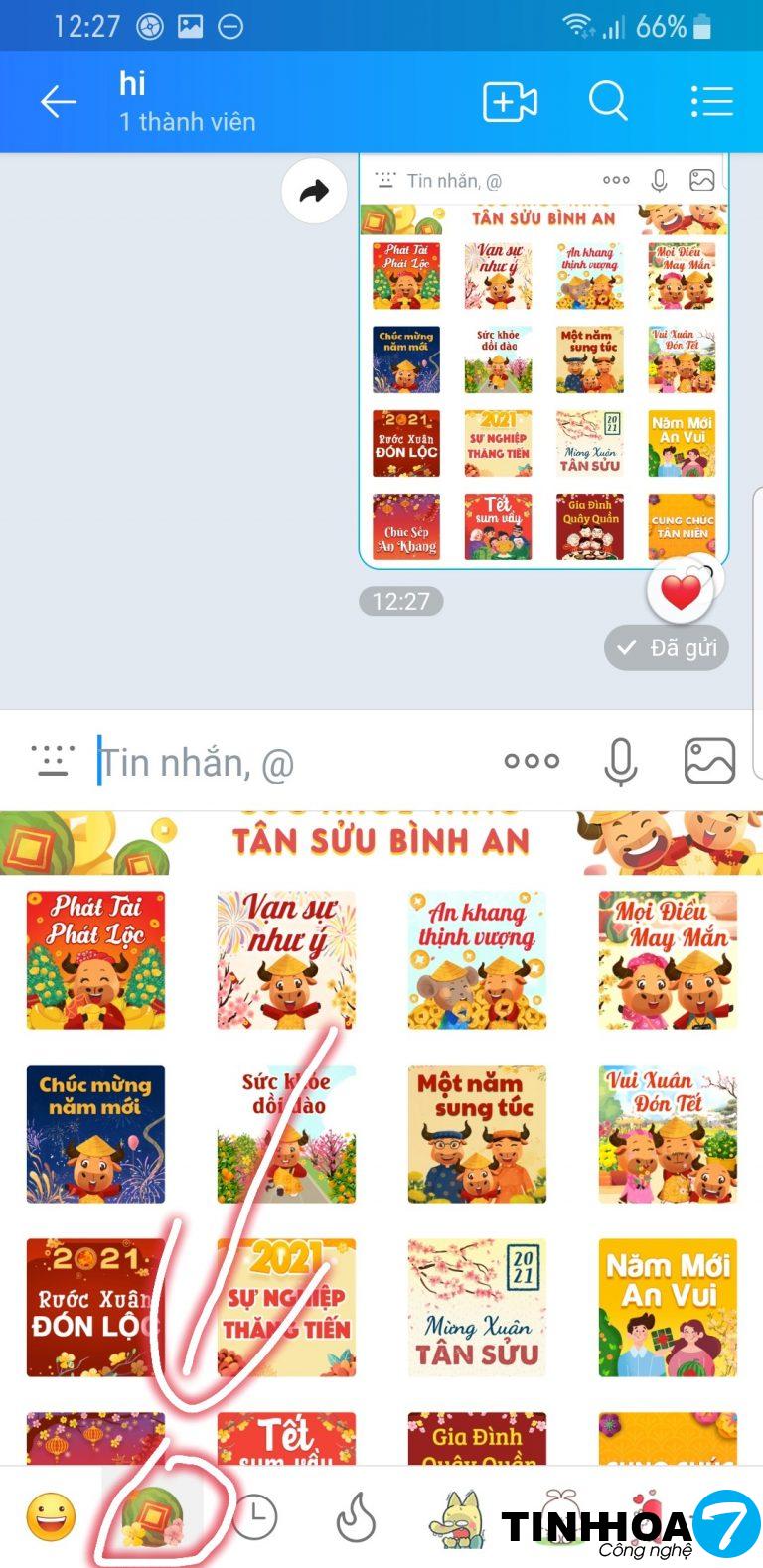763x1568 pixels.
Task: Pick the Chúc mừng năm mới sticker
Action: point(96,1133)
